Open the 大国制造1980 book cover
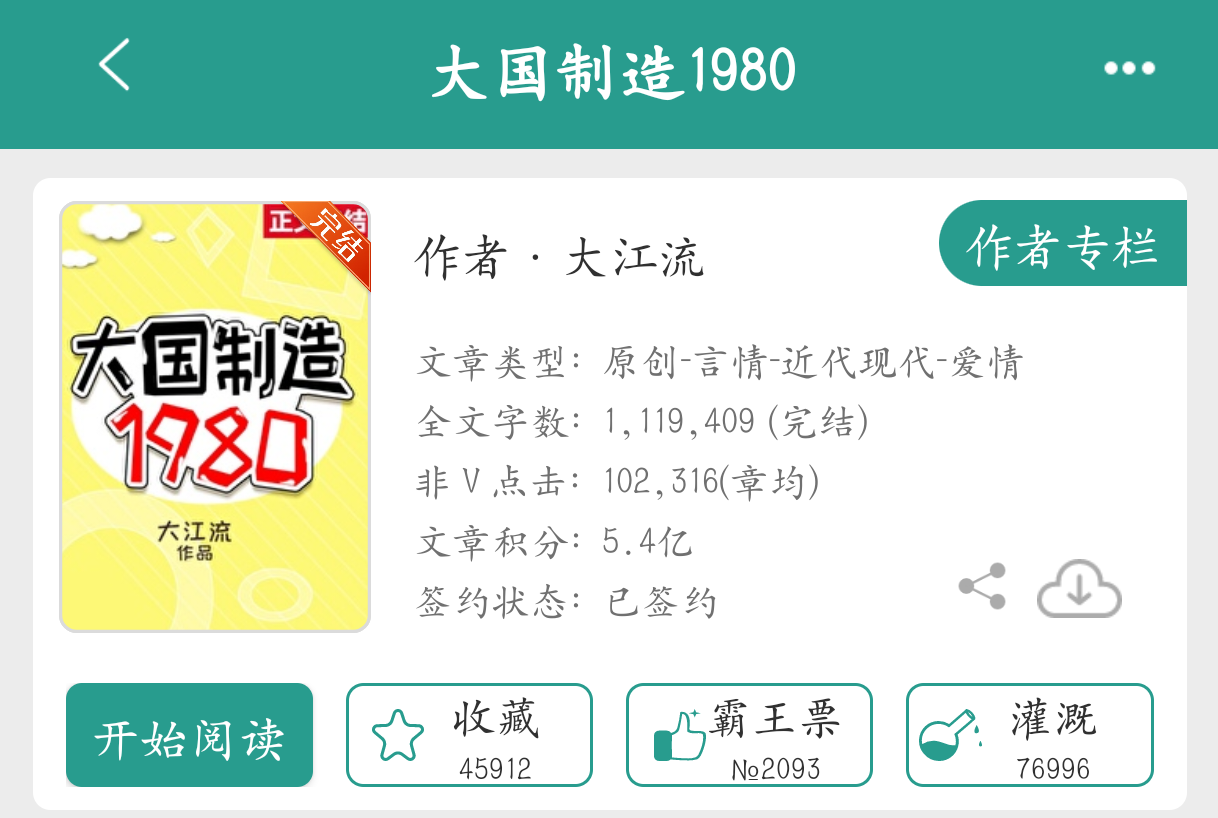 tap(215, 417)
